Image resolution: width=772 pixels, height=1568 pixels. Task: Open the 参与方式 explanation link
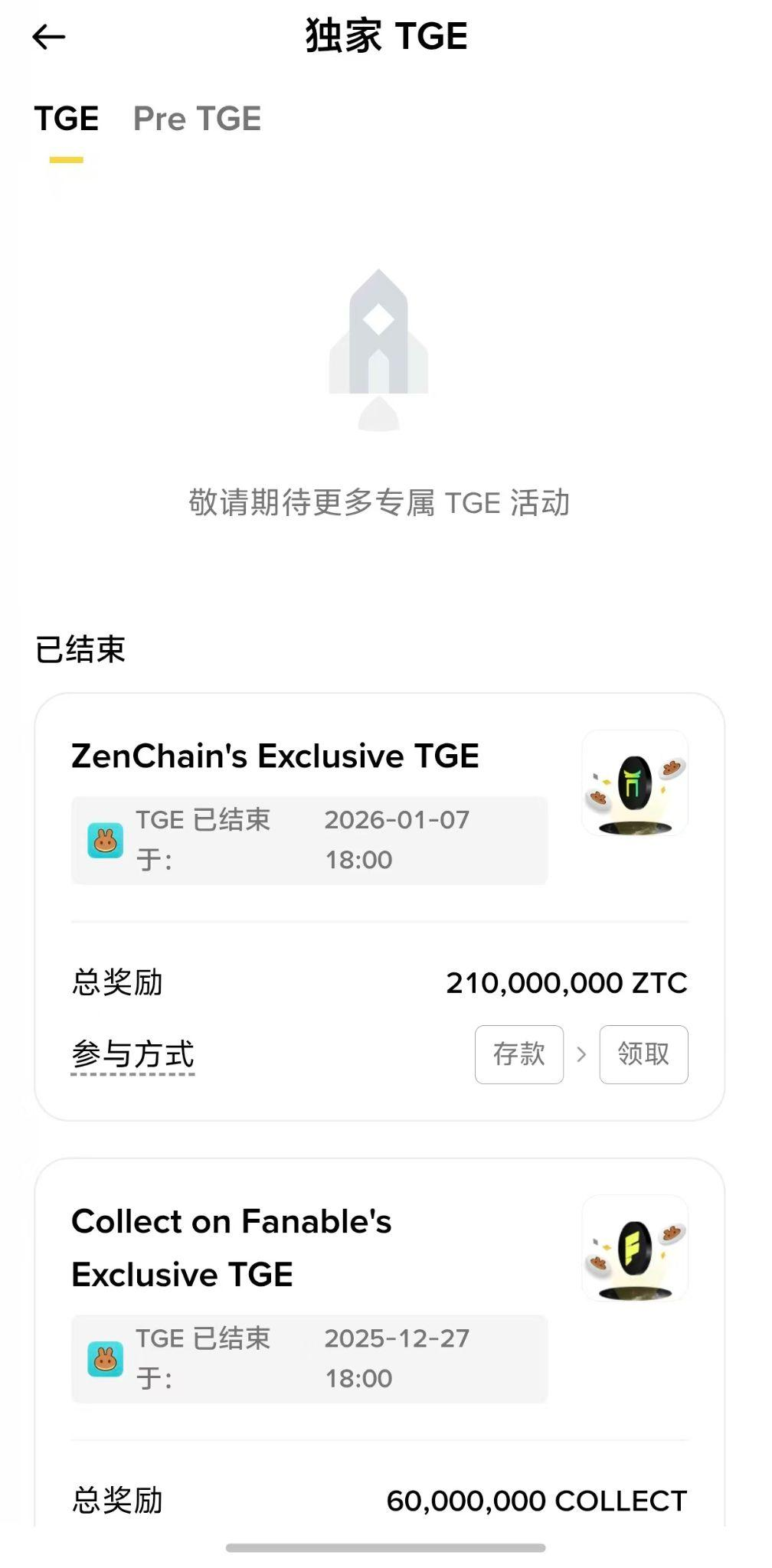(132, 1055)
